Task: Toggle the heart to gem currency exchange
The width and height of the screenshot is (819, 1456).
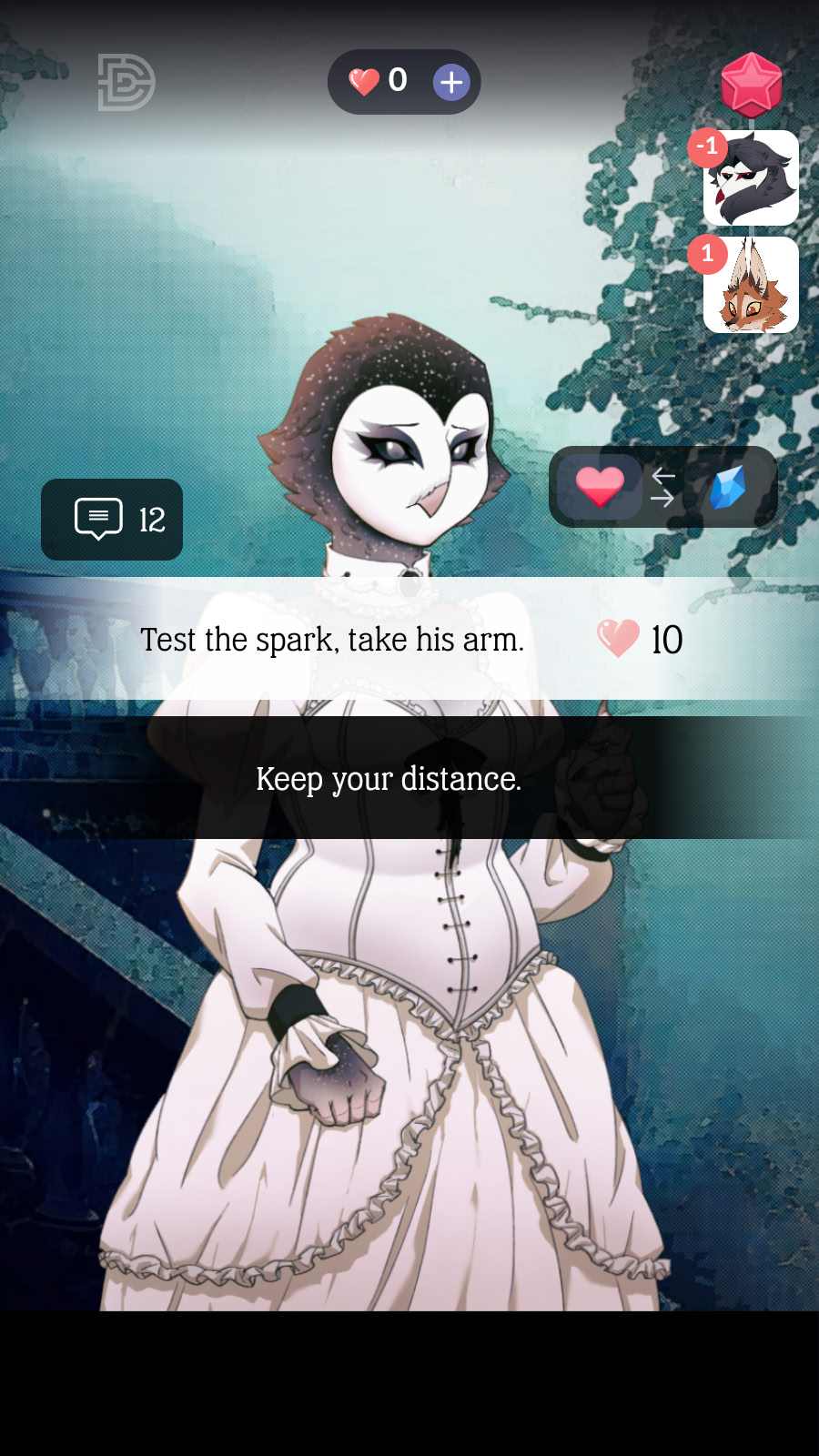Action: (x=662, y=487)
